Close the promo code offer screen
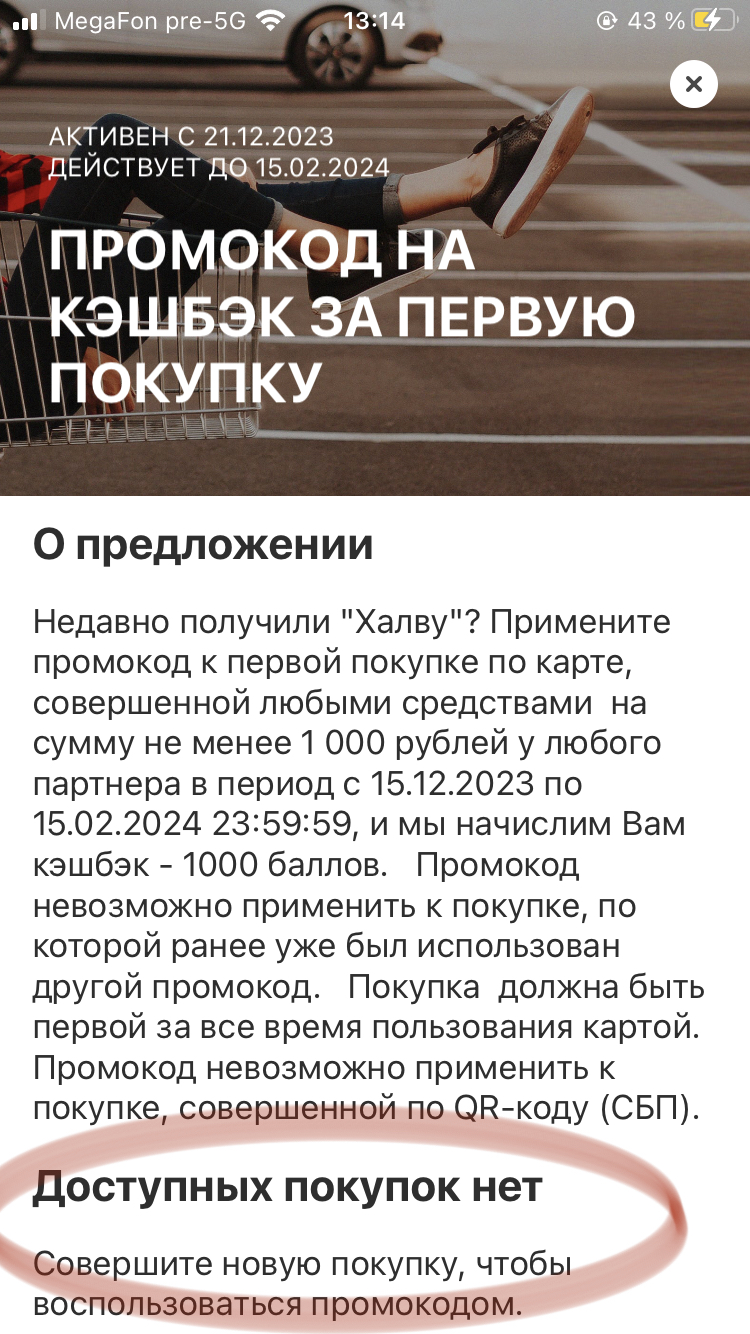The width and height of the screenshot is (750, 1334). (x=694, y=84)
